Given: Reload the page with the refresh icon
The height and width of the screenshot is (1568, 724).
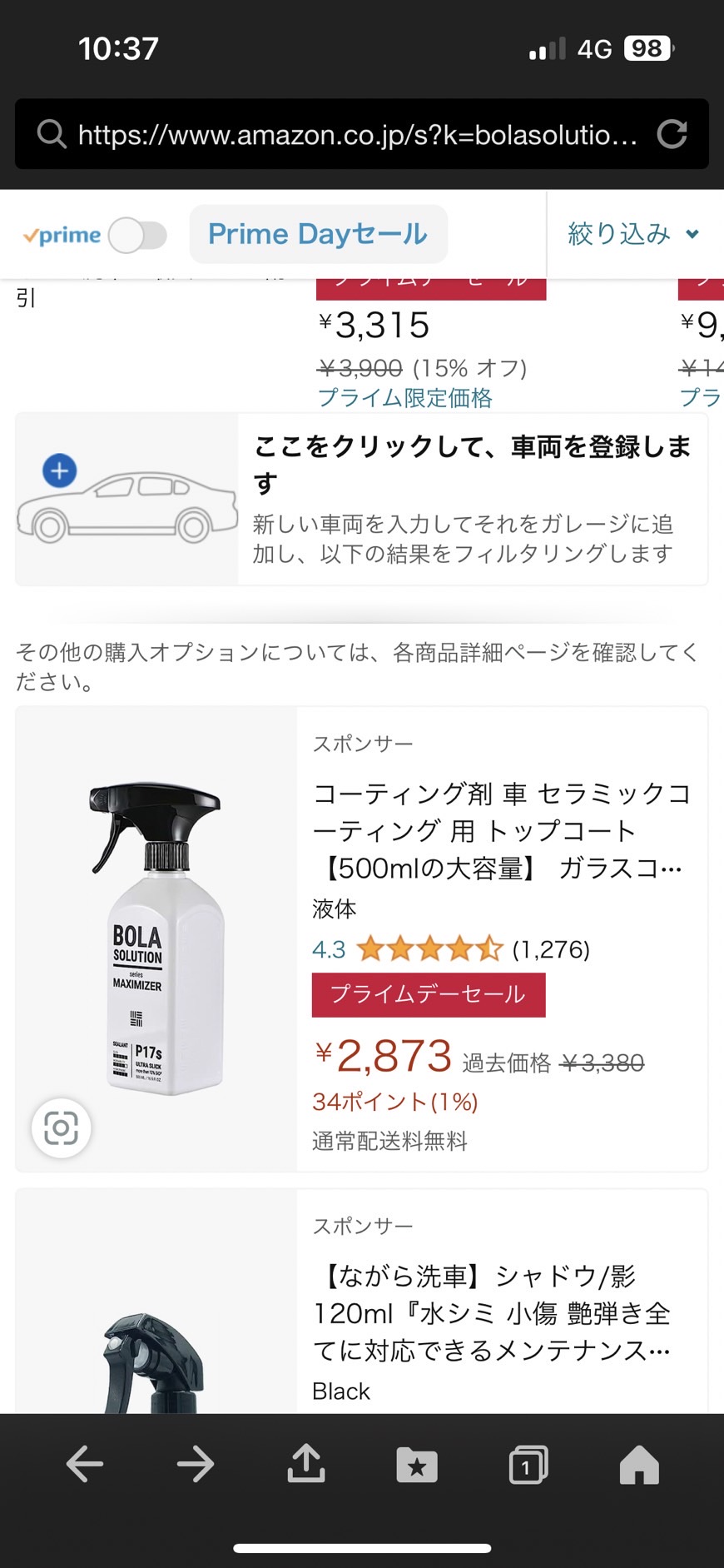Looking at the screenshot, I should 672,134.
